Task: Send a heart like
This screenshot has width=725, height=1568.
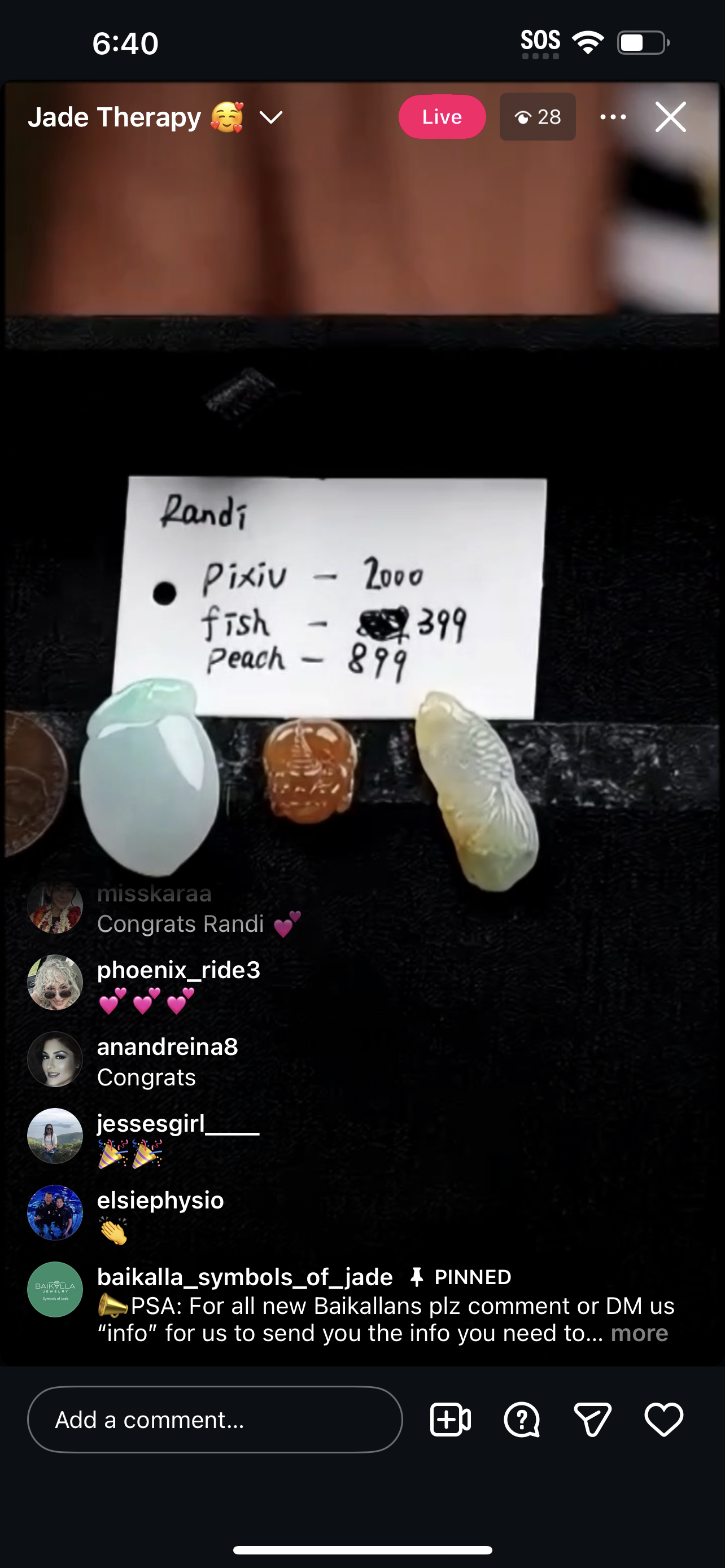Action: [663, 1420]
